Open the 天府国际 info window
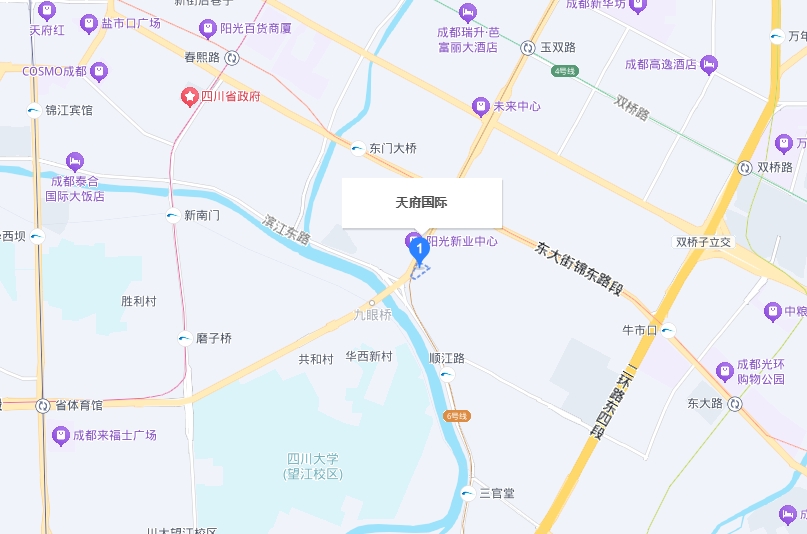 [x=421, y=203]
